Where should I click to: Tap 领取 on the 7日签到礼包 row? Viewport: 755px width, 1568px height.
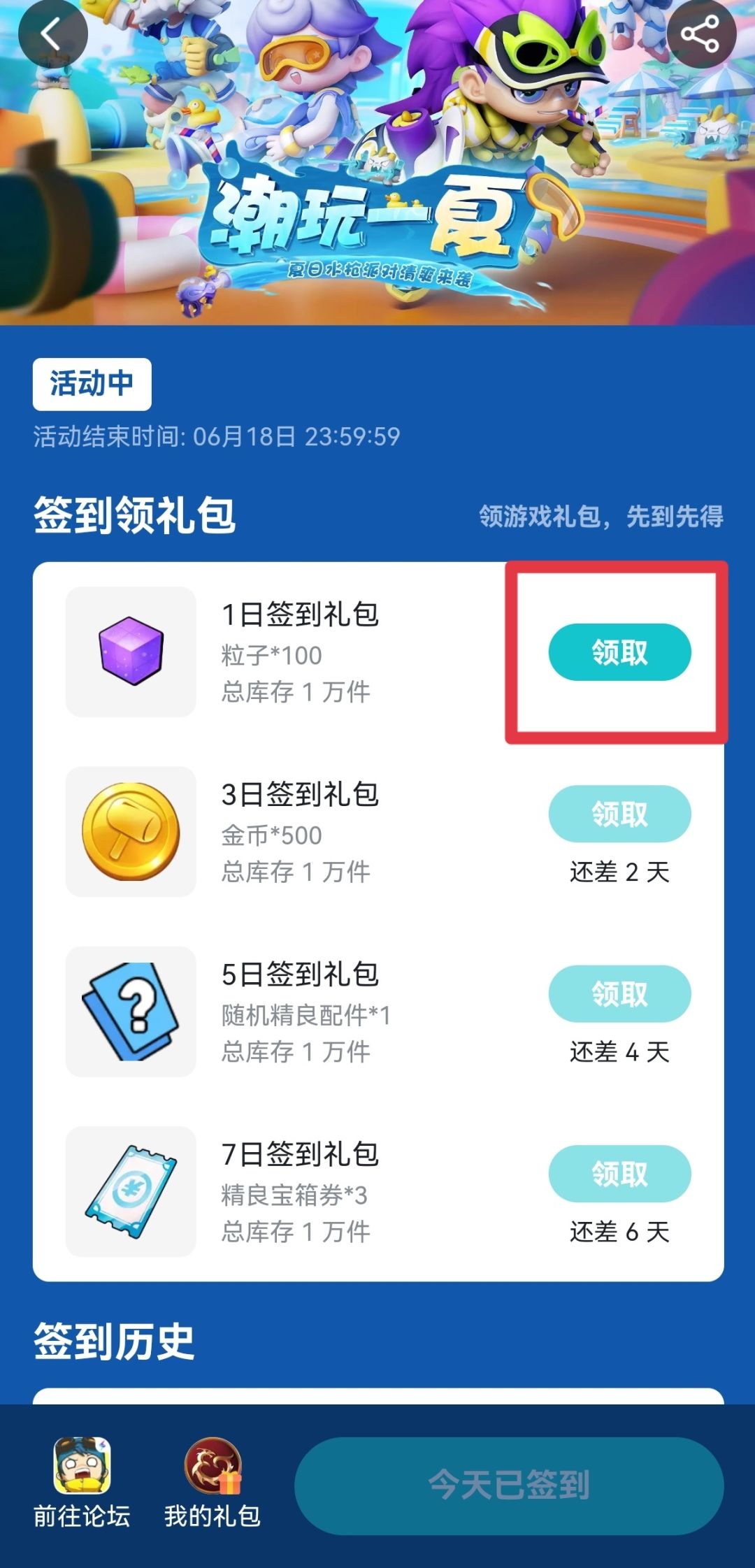619,1174
